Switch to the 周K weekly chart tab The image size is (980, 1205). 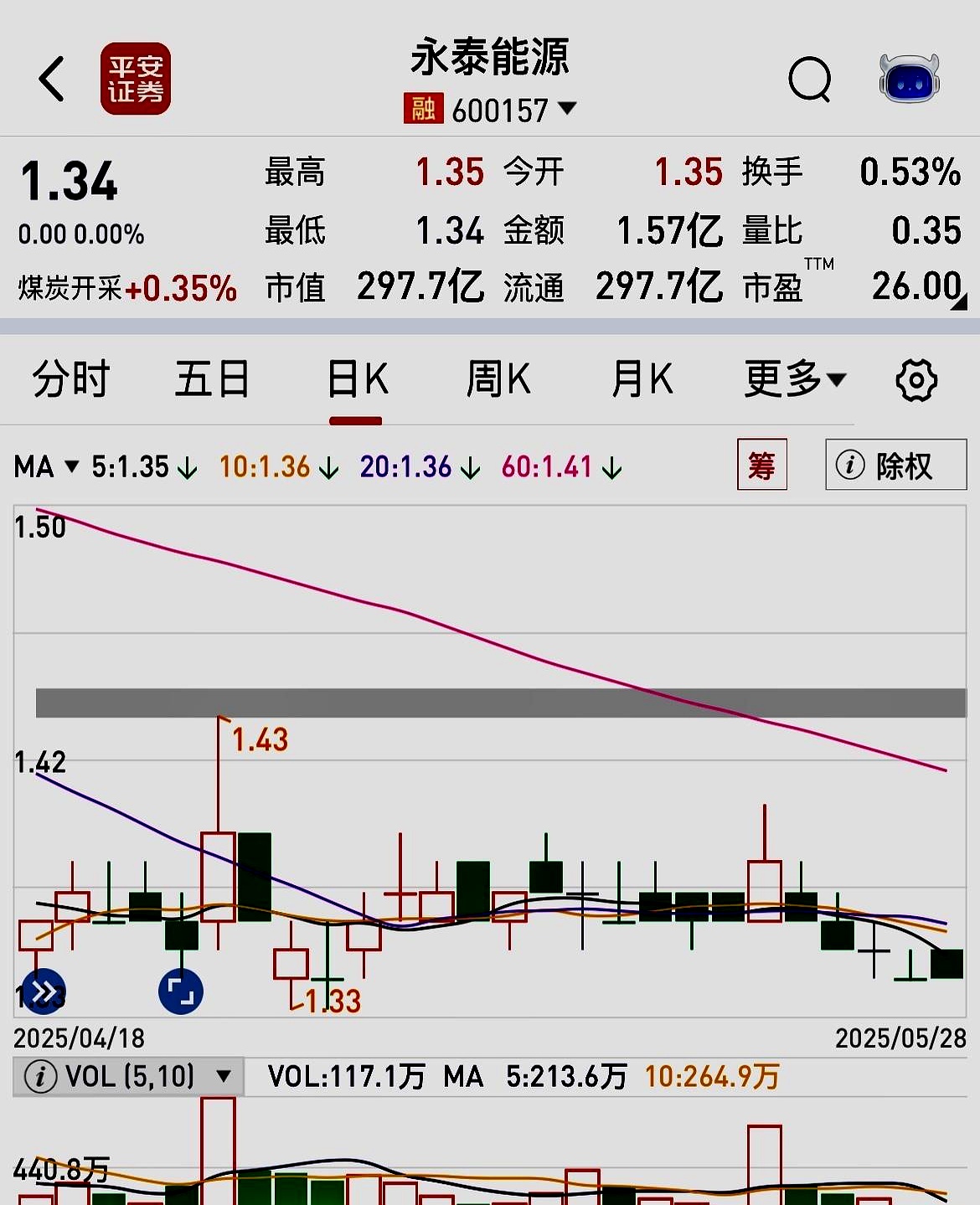pyautogui.click(x=498, y=379)
